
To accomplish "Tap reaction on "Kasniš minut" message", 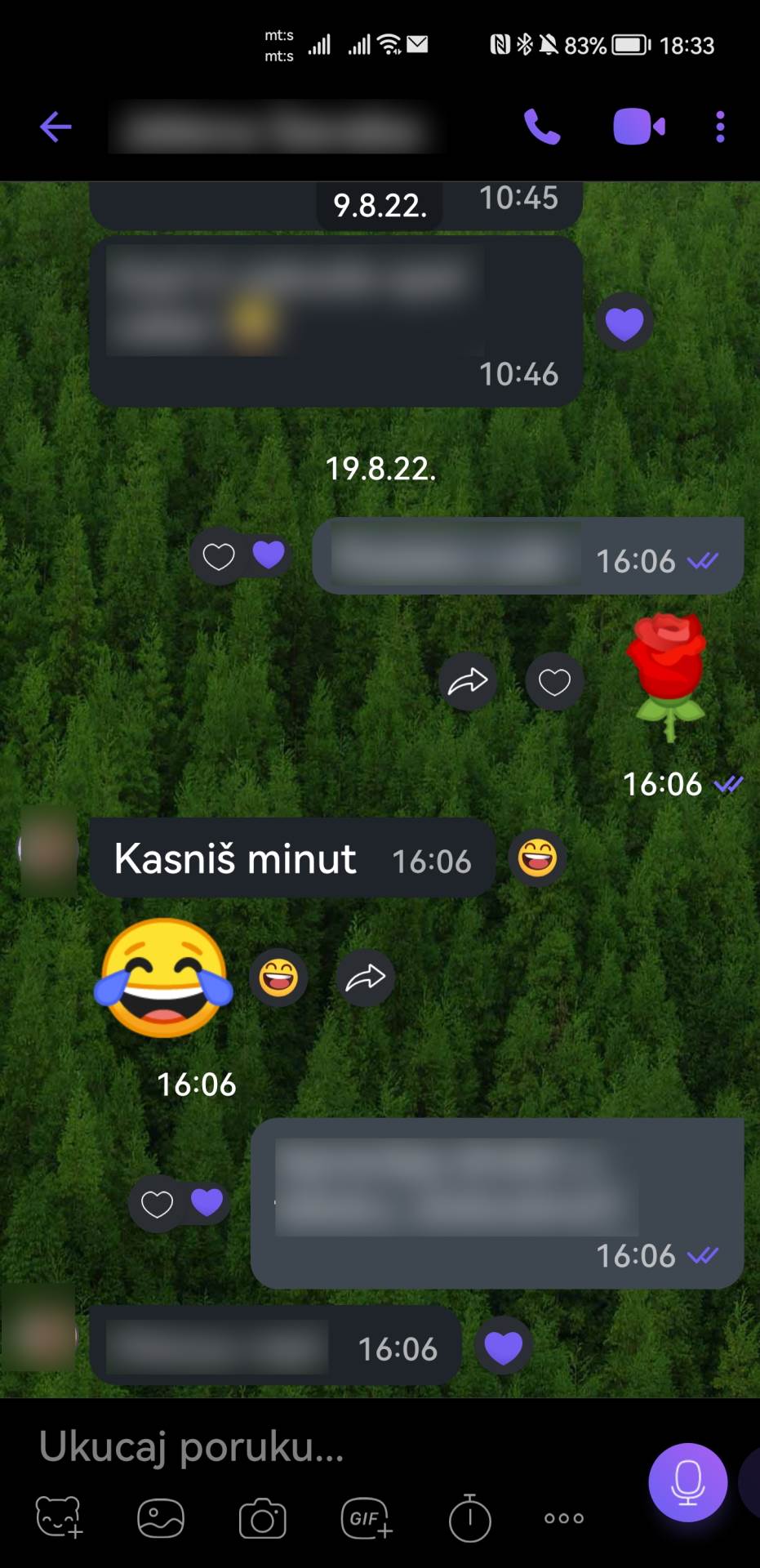I will click(537, 857).
